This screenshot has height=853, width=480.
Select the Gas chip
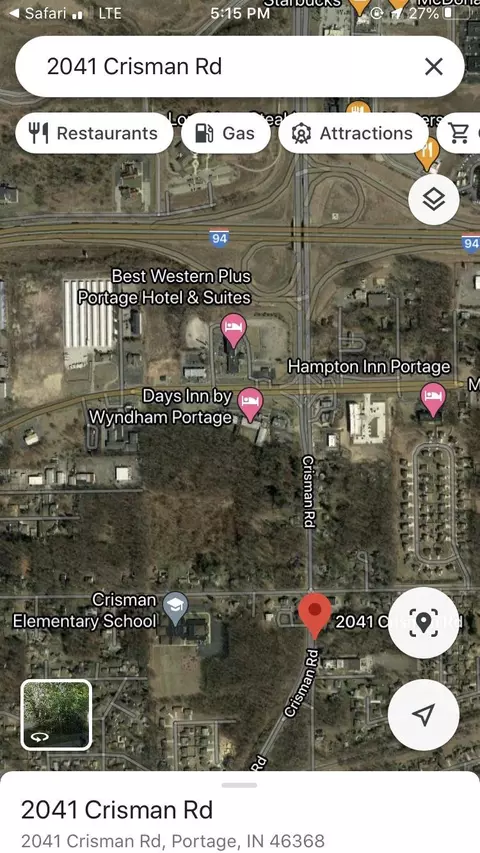(x=225, y=133)
